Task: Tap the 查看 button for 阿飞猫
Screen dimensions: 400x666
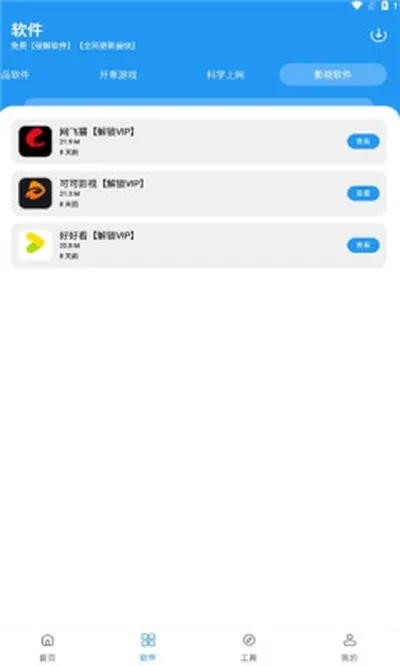Action: [x=363, y=141]
